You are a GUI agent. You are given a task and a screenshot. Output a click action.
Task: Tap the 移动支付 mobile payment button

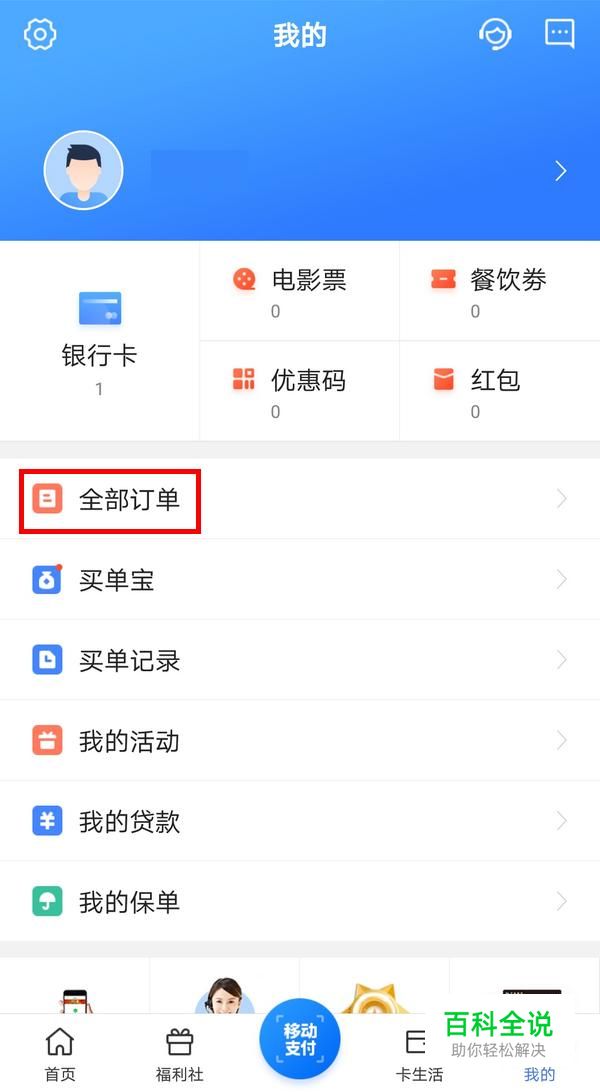(300, 1040)
